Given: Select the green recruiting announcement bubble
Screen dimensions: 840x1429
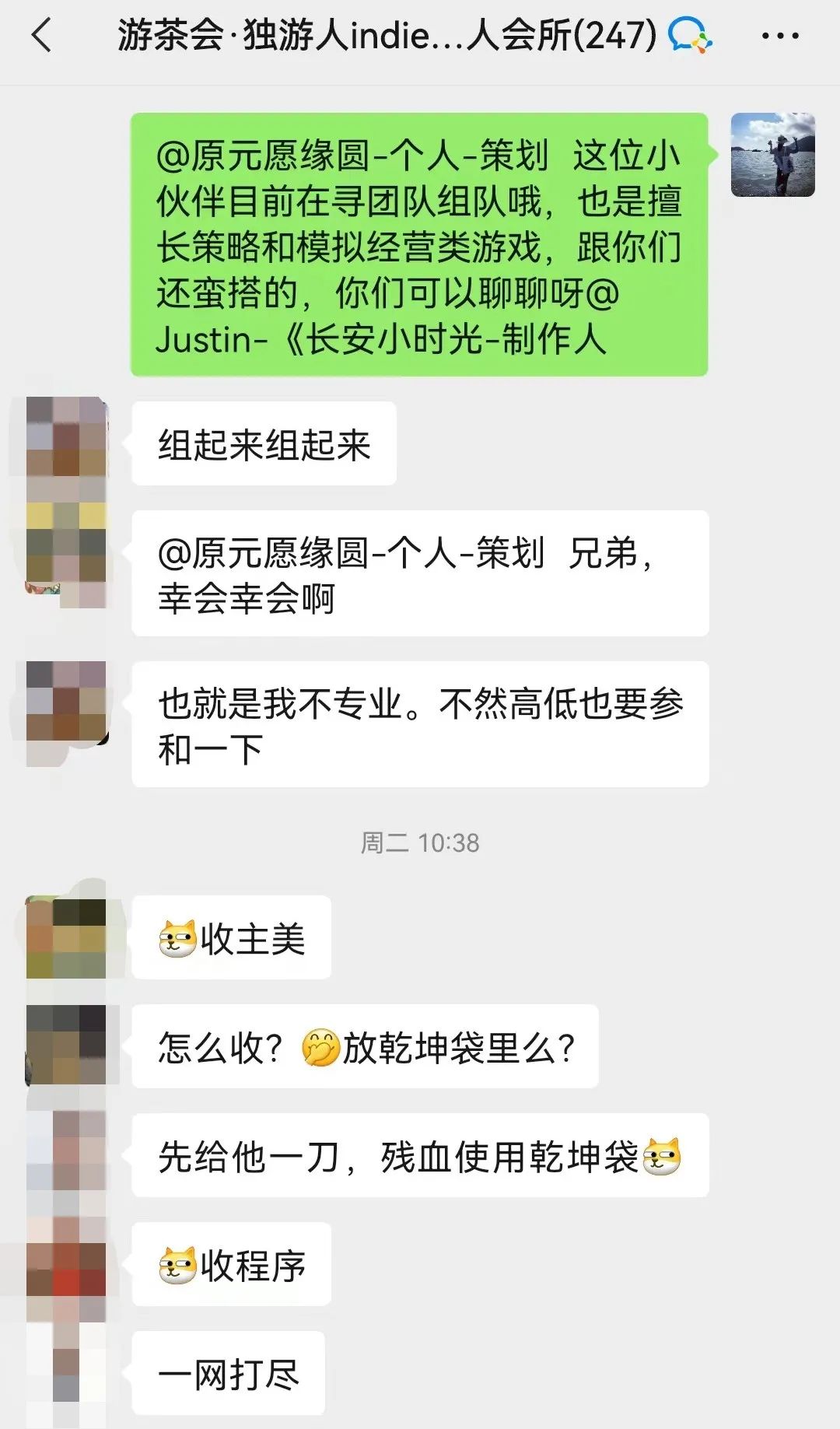Looking at the screenshot, I should [420, 245].
